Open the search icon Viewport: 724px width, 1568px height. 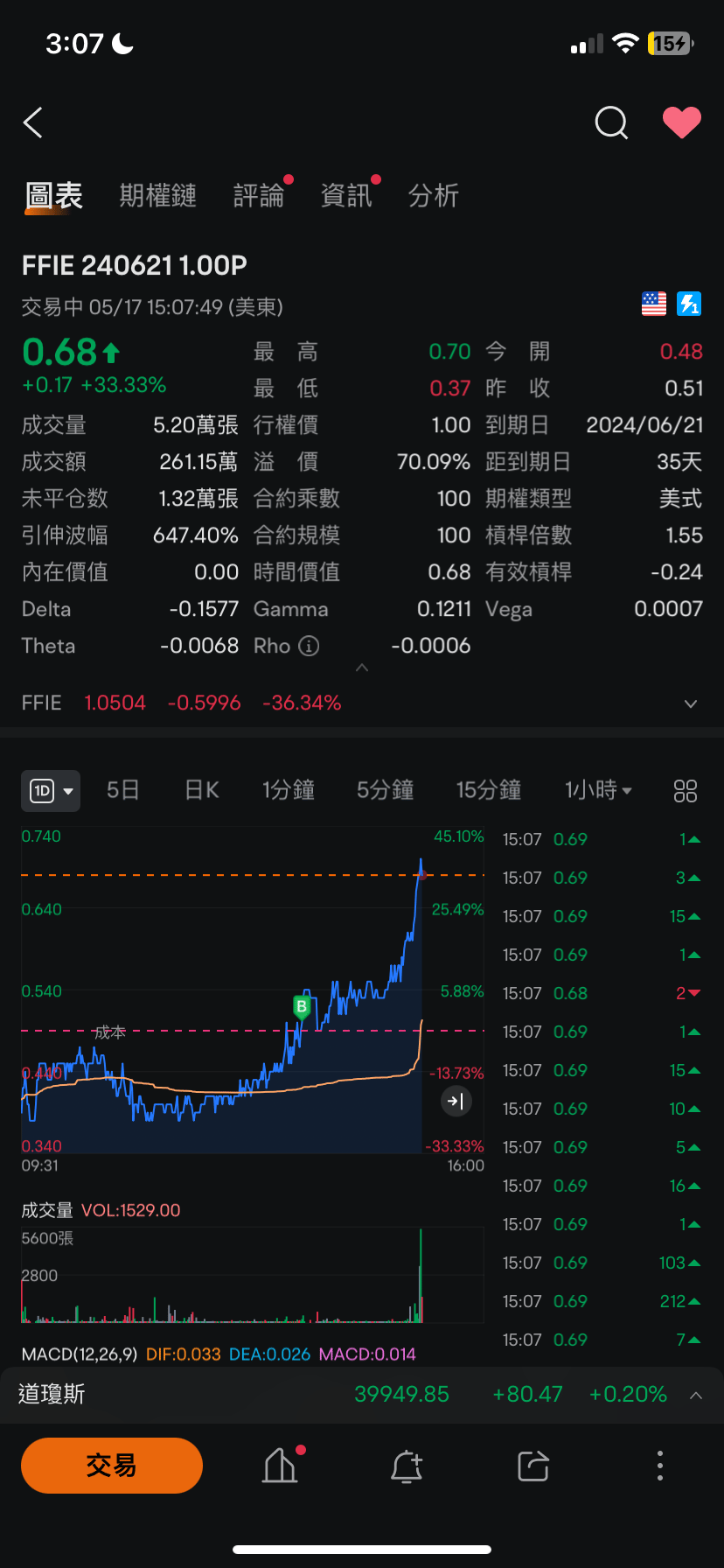(611, 123)
